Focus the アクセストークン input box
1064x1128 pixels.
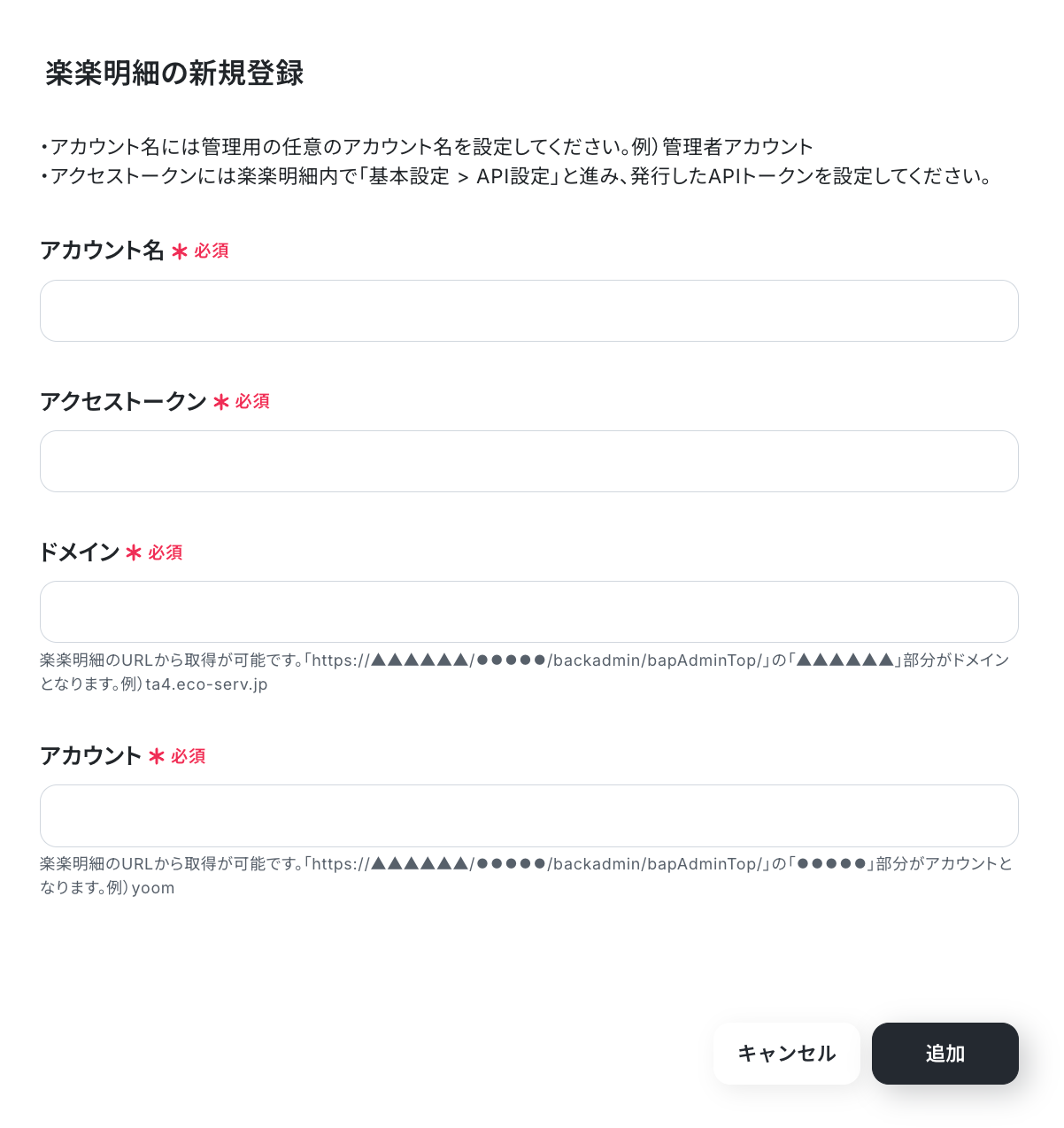tap(529, 461)
